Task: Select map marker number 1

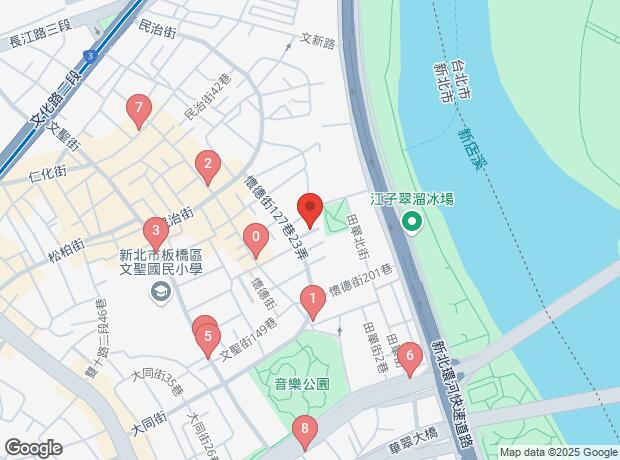Action: pos(312,298)
